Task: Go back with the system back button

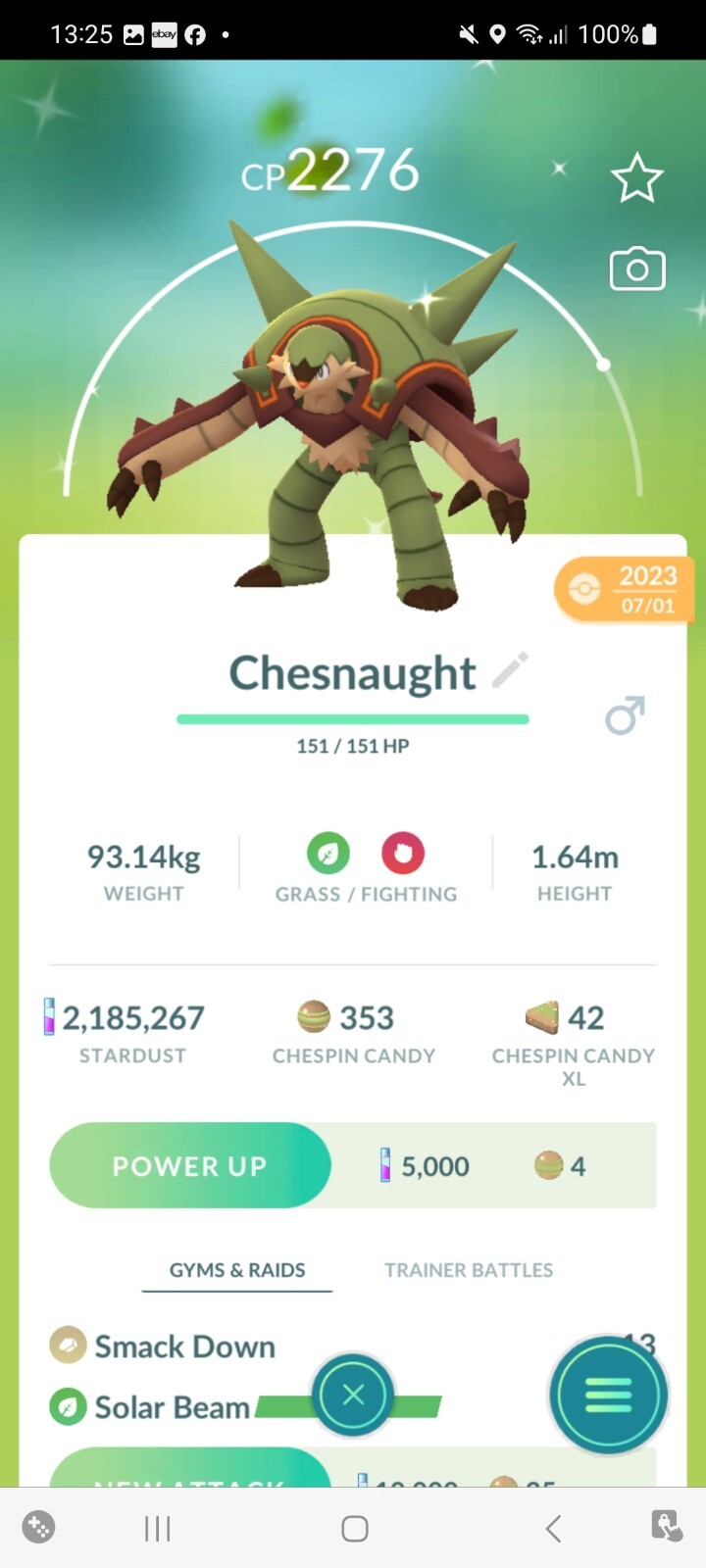Action: point(553,1528)
